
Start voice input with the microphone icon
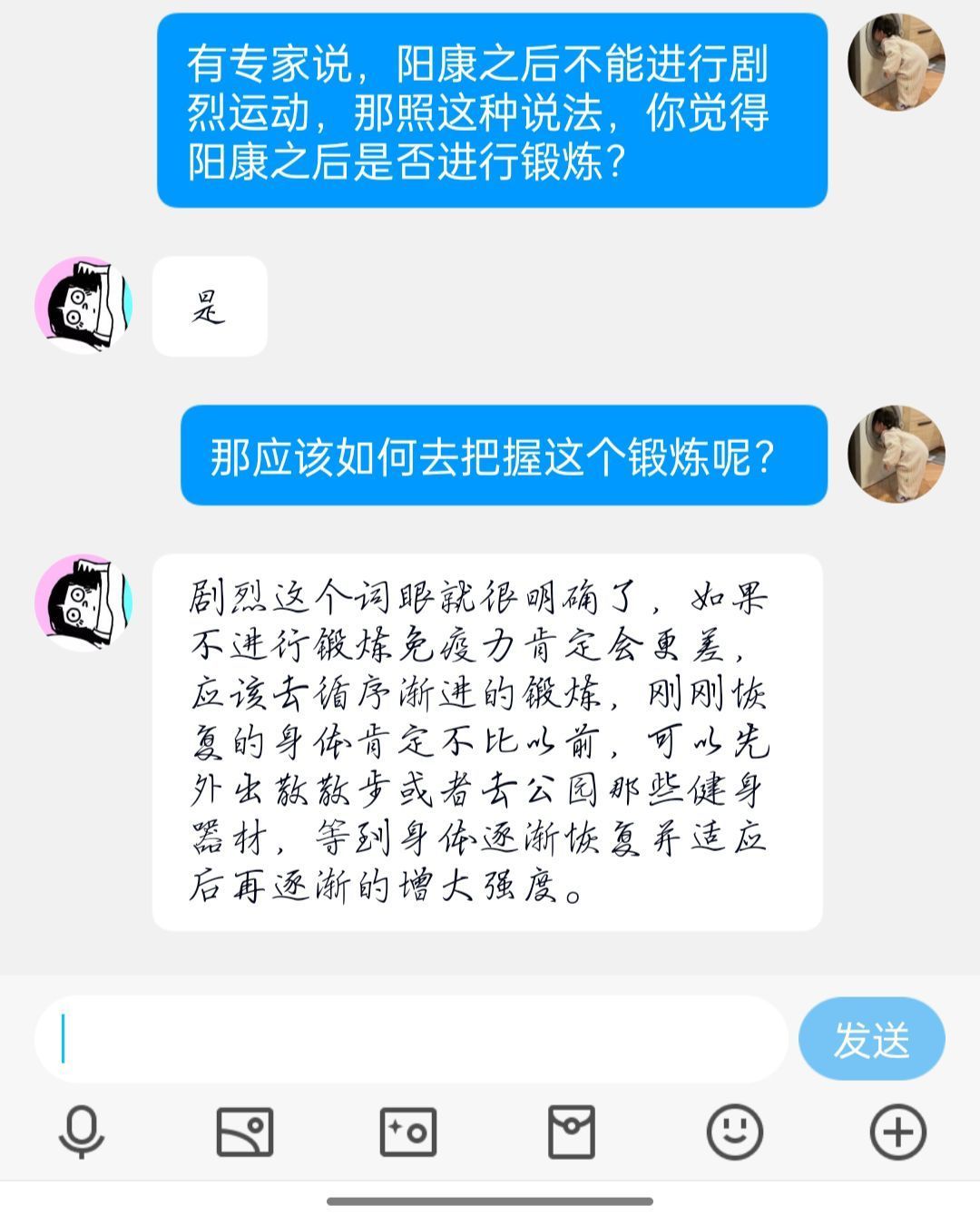pyautogui.click(x=82, y=1132)
